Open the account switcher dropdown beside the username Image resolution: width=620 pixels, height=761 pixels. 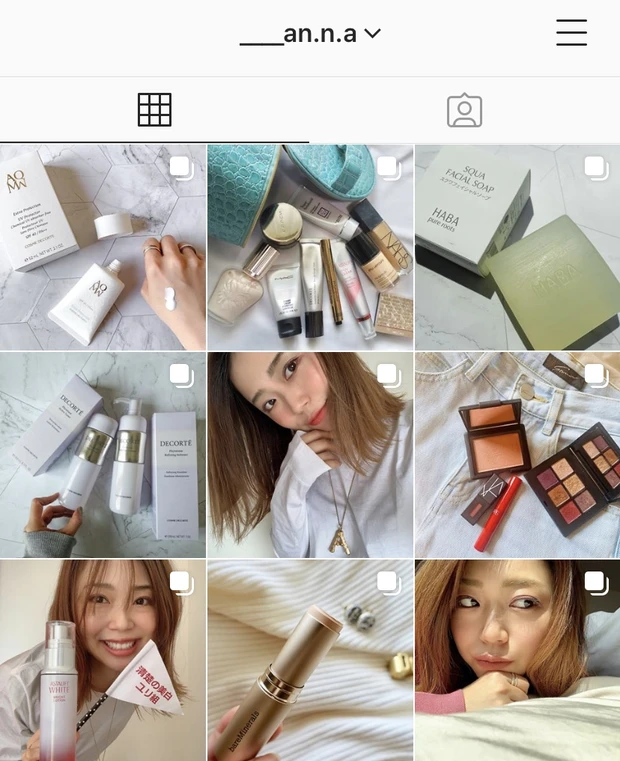click(372, 34)
